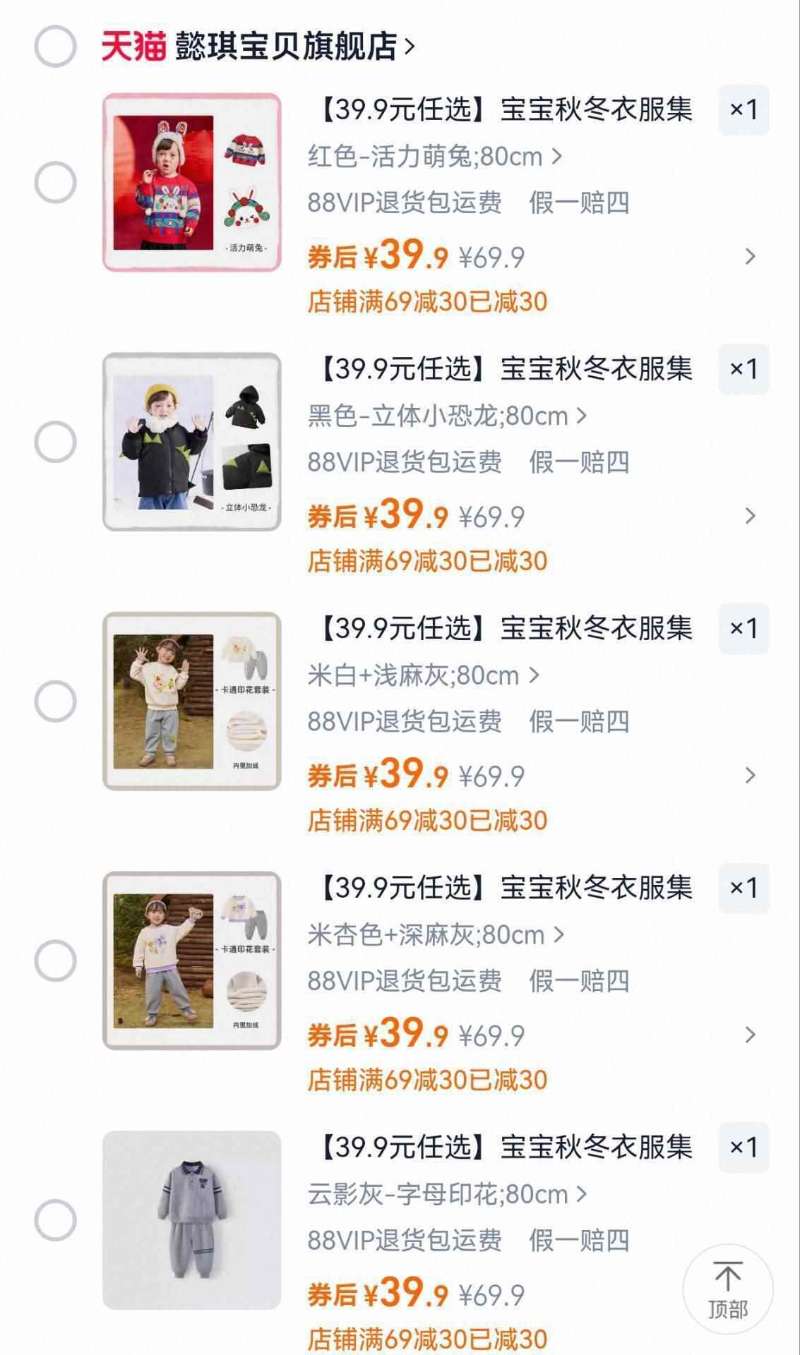Screen dimensions: 800x1355
Task: Open the 云影灰 grey set product image
Action: tap(192, 1220)
